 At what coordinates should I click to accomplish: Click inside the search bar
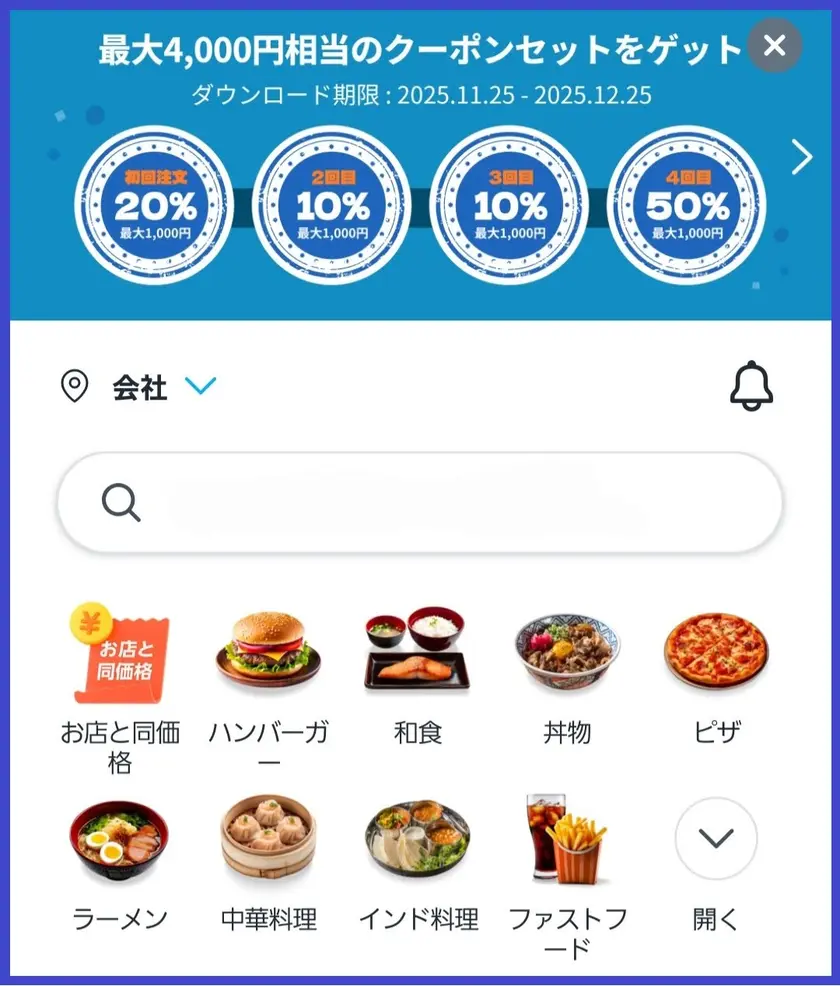click(420, 502)
